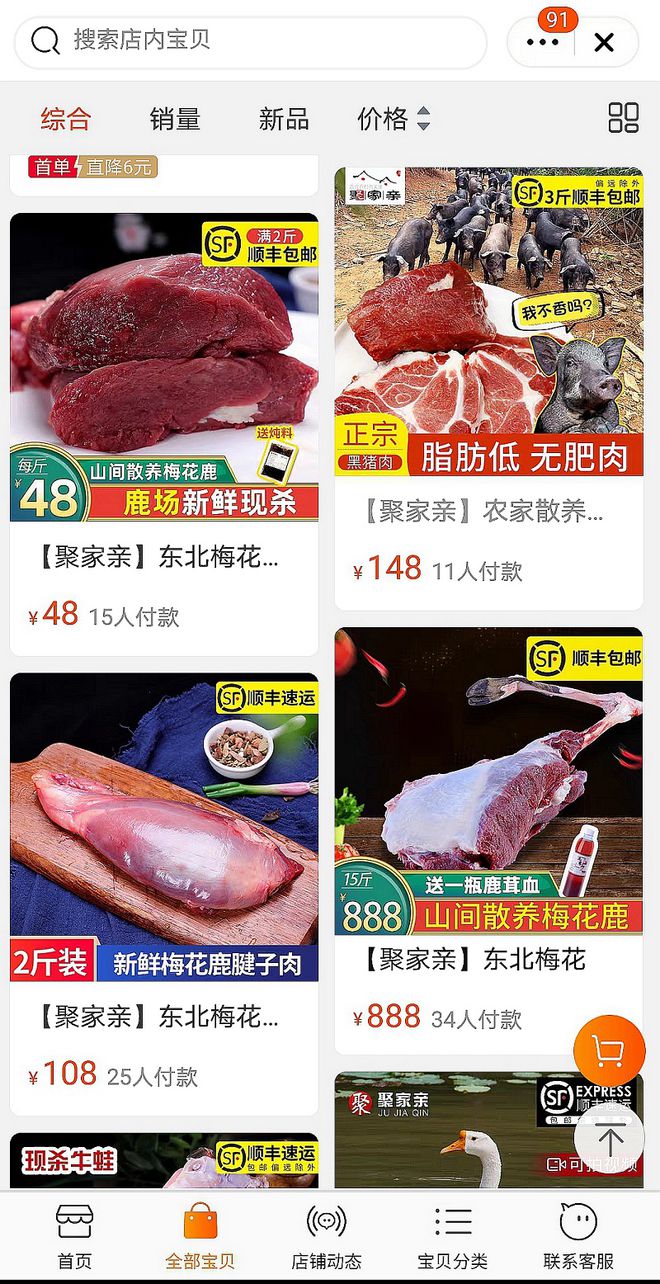This screenshot has width=660, height=1284.
Task: Open the ¥48 venison product card
Action: click(x=164, y=400)
